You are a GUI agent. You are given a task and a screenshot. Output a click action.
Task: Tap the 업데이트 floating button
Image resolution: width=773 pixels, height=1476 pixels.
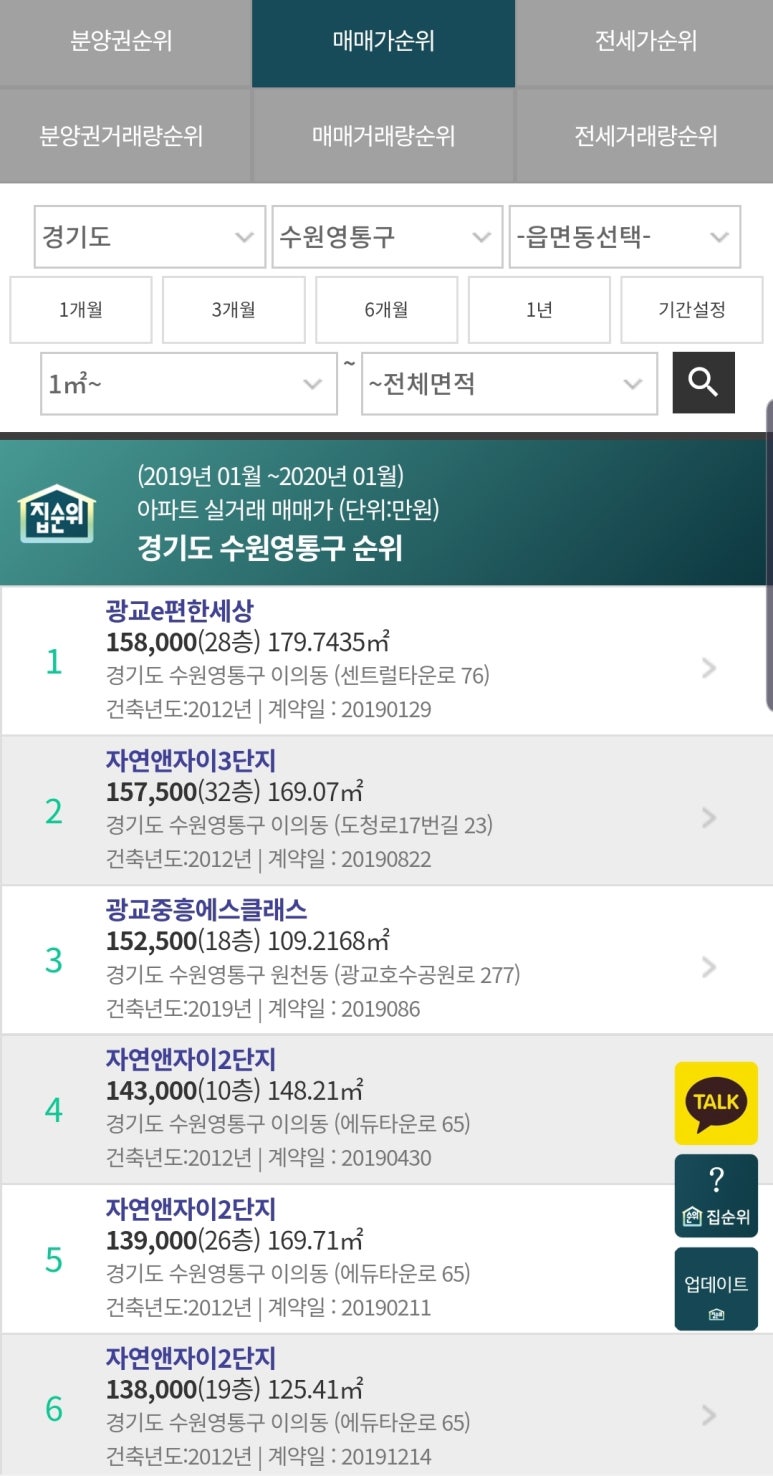716,1289
